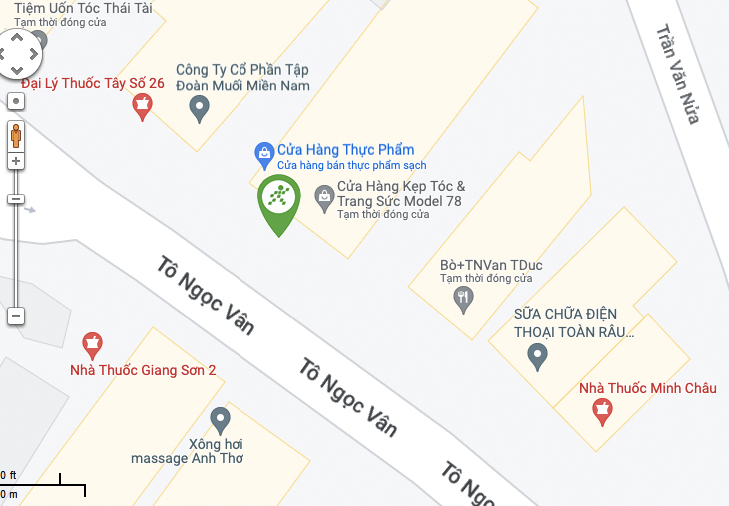729x506 pixels.
Task: Tap the pan navigation control
Action: [27, 52]
